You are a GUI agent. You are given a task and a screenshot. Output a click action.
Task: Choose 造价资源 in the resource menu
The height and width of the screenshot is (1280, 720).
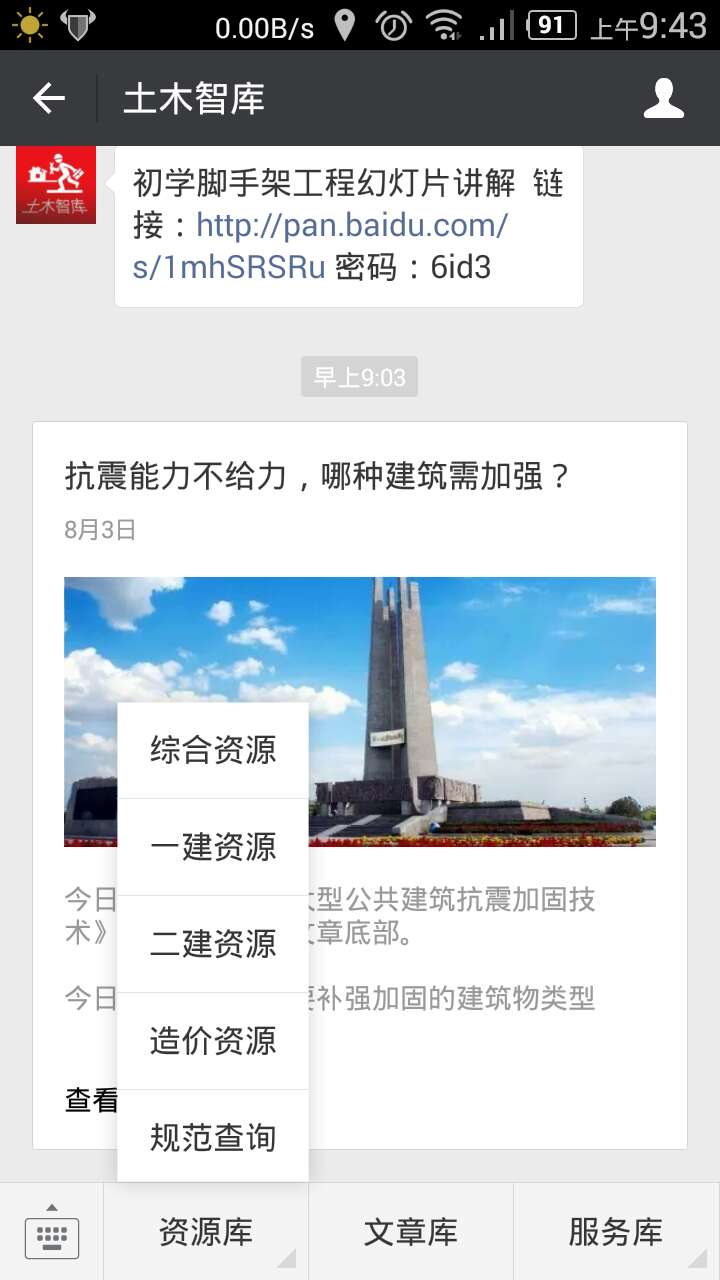coord(212,1041)
